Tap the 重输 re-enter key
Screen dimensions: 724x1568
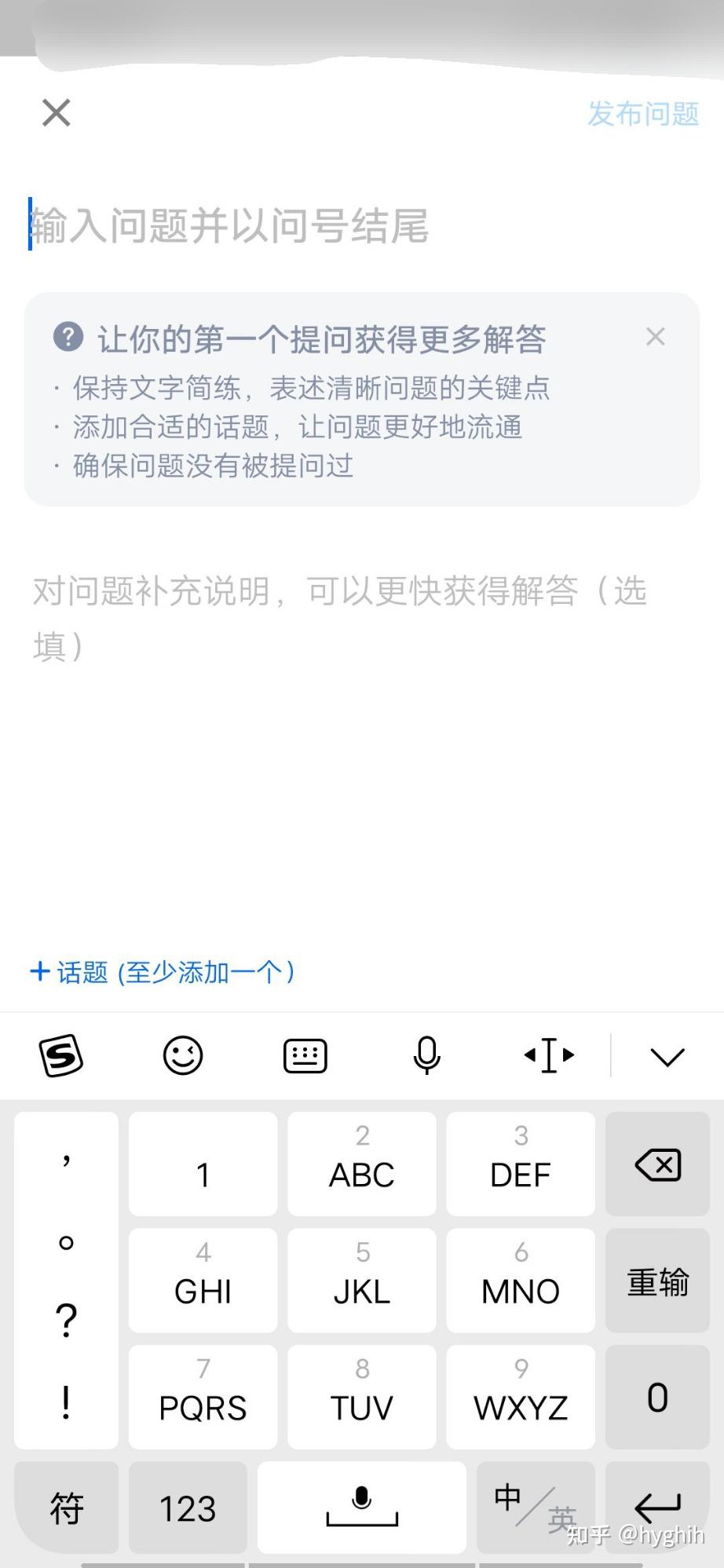coord(657,1281)
